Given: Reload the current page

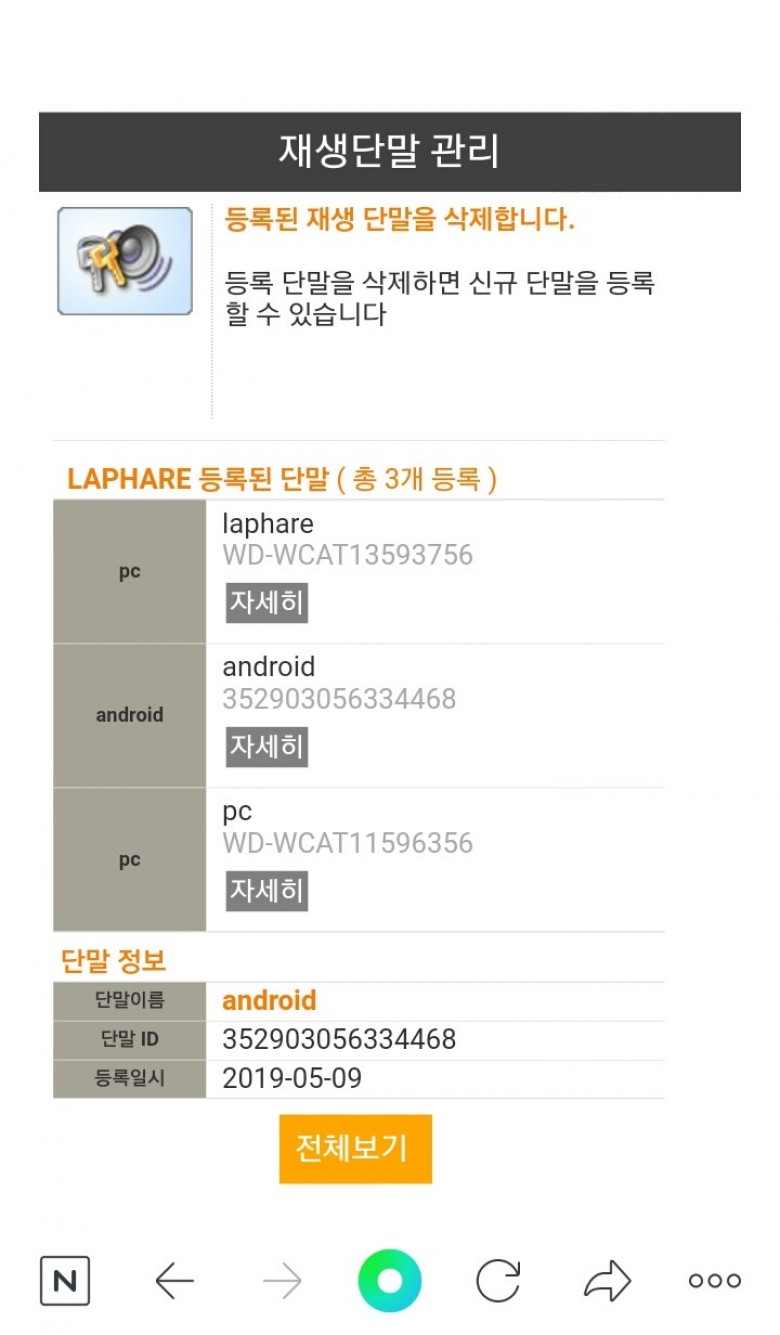Looking at the screenshot, I should (x=498, y=1280).
